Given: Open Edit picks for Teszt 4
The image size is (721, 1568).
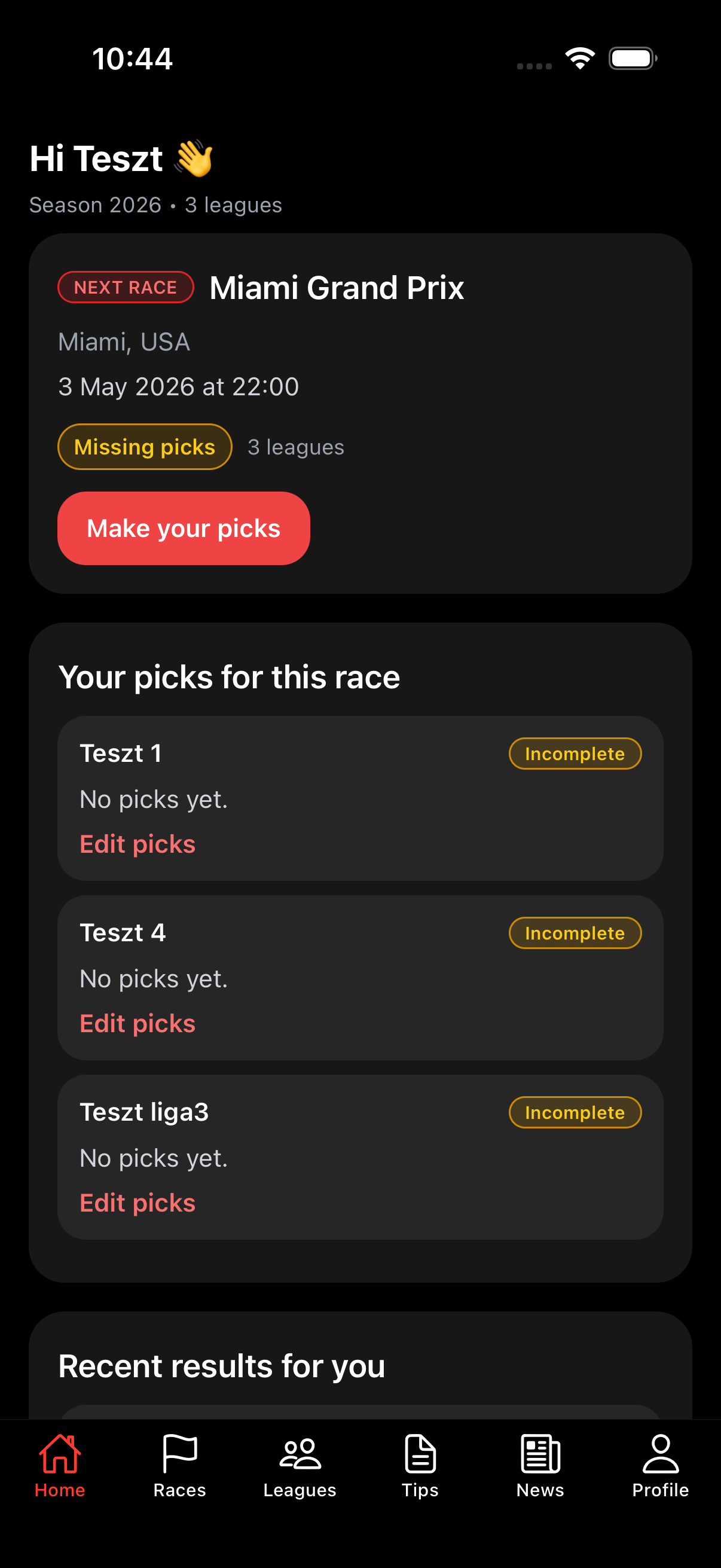Looking at the screenshot, I should click(x=138, y=1023).
